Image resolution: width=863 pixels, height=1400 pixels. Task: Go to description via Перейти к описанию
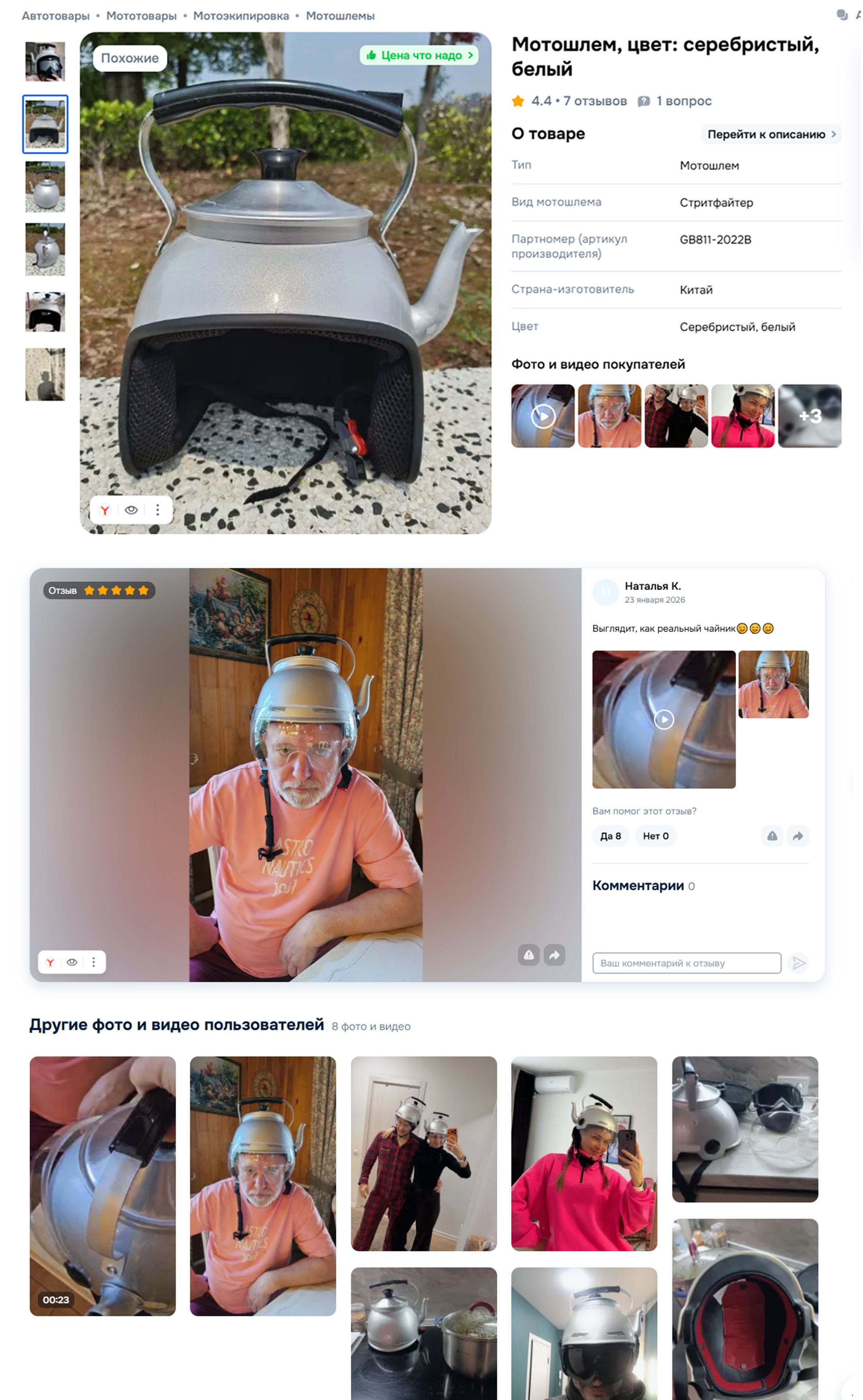(x=771, y=134)
